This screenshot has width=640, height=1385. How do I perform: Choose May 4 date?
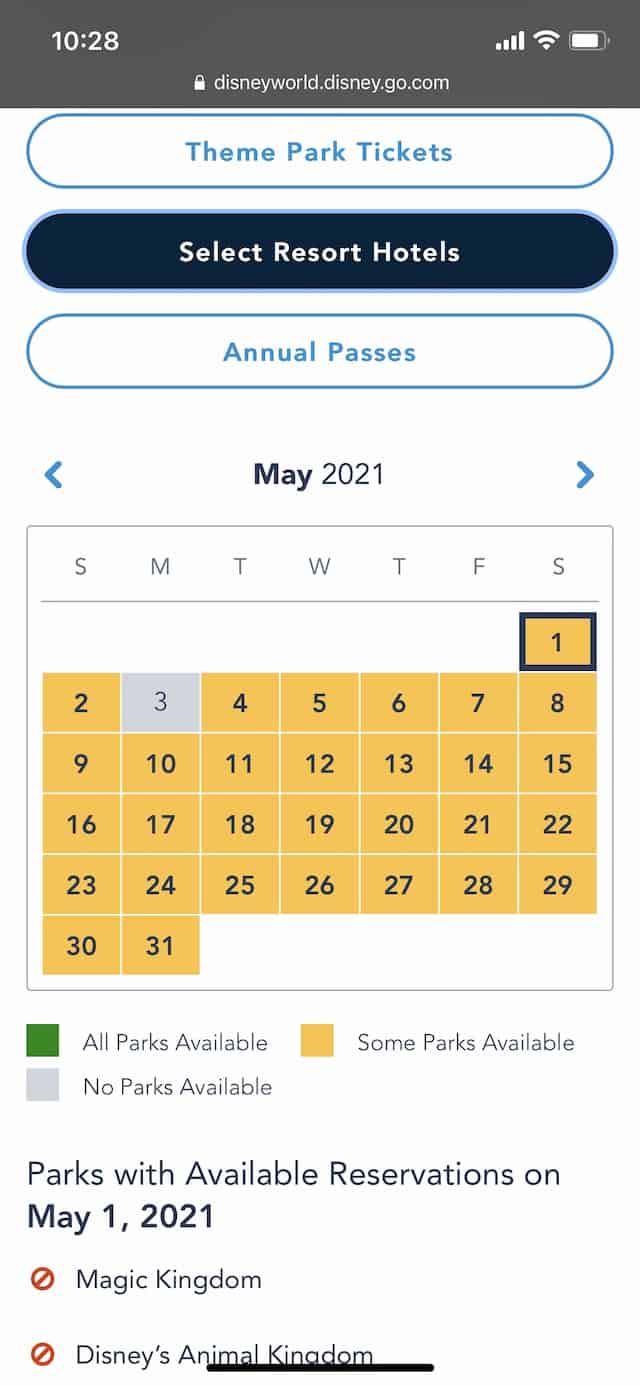[x=240, y=703]
